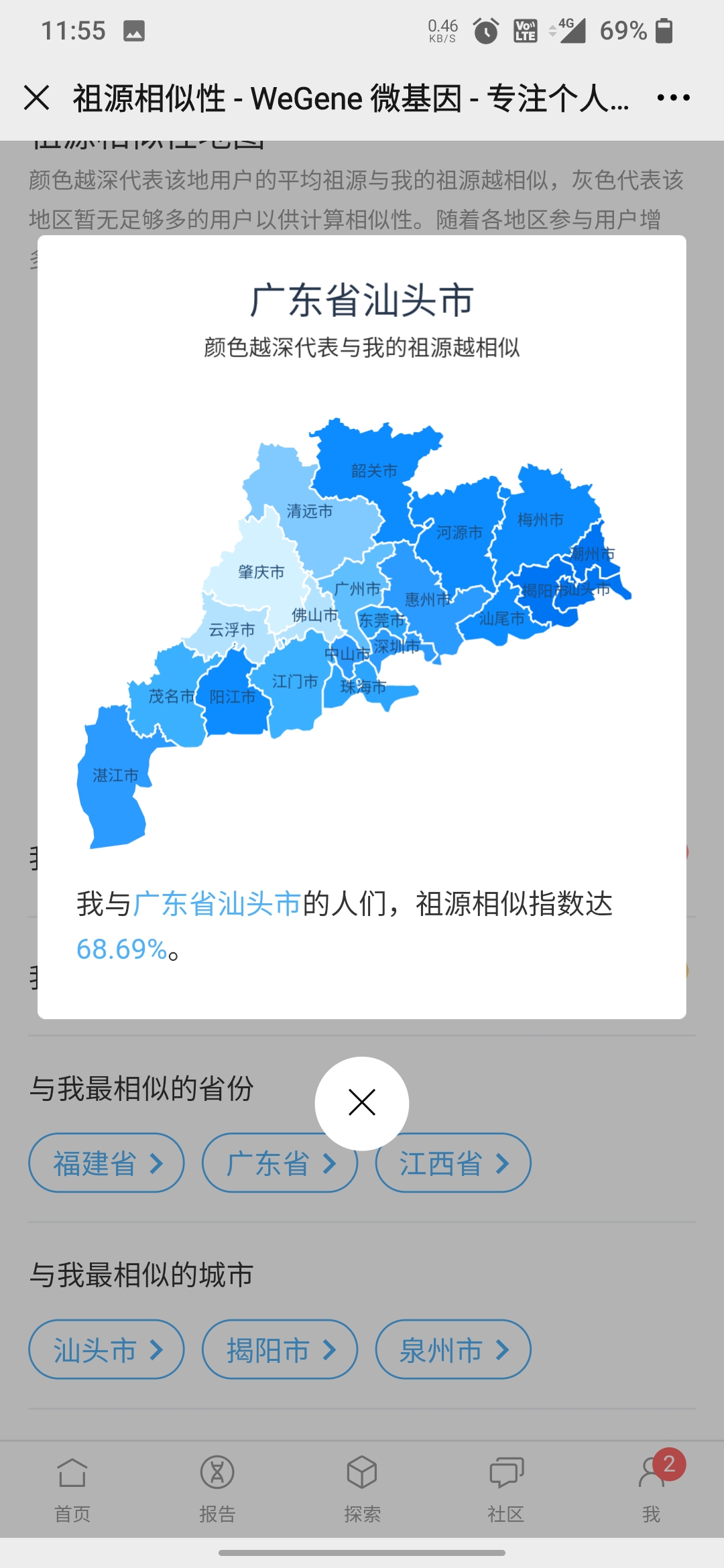Screen dimensions: 724x1568
Task: Switch to the 报告 tab
Action: pos(217,1489)
